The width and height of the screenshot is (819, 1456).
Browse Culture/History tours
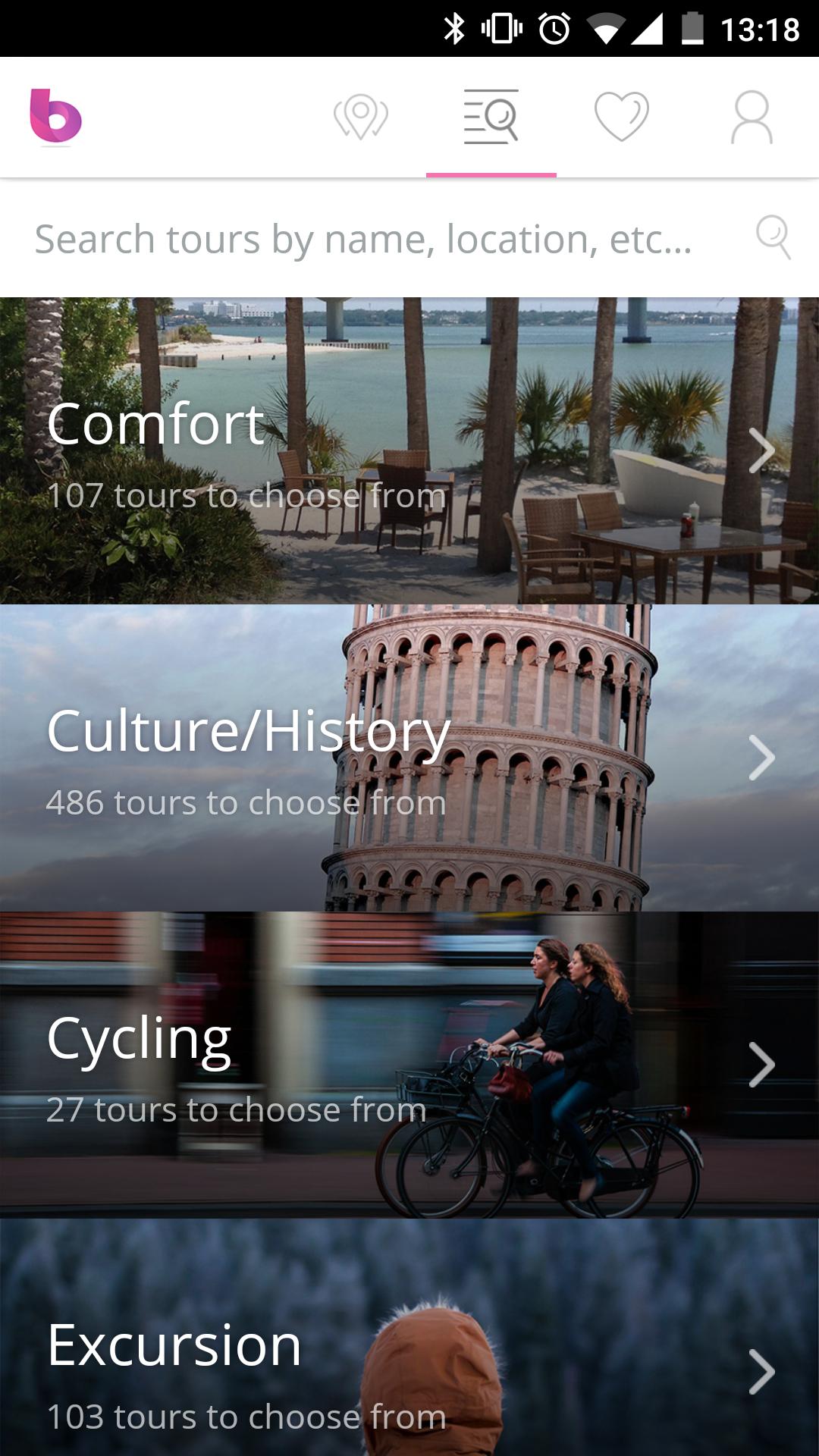[x=409, y=758]
